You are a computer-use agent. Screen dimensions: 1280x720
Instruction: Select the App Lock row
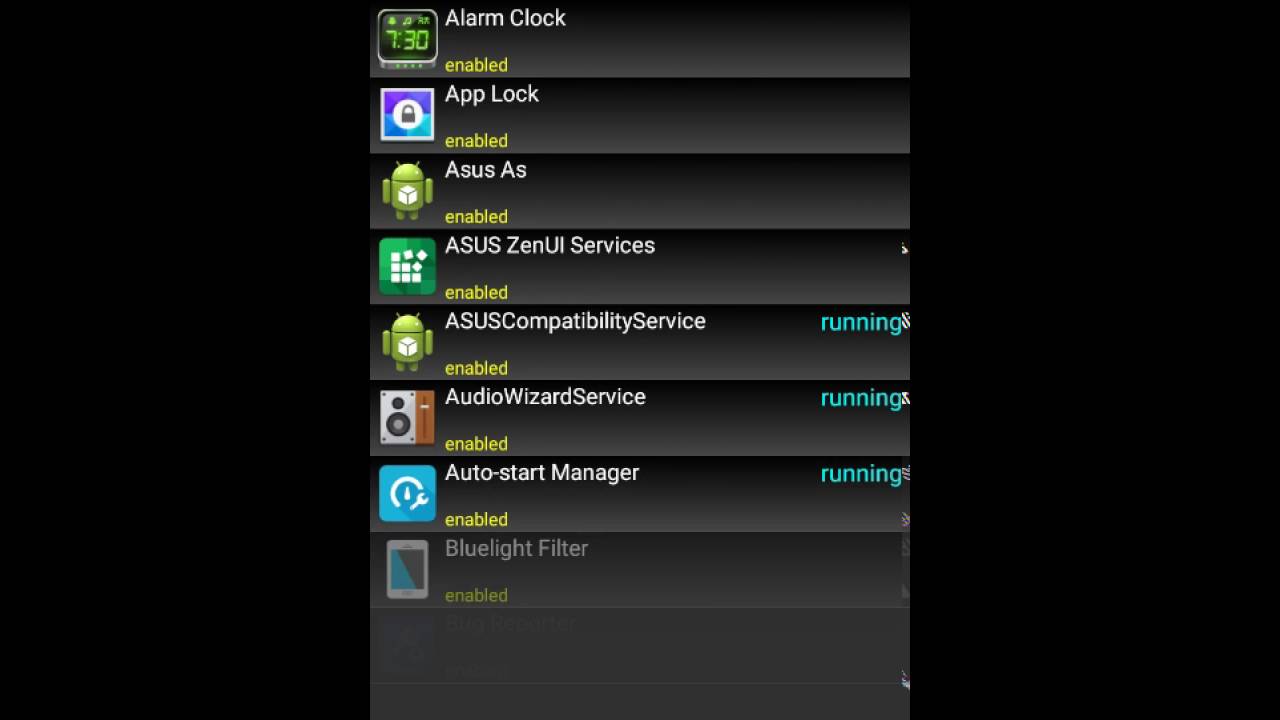[639, 115]
